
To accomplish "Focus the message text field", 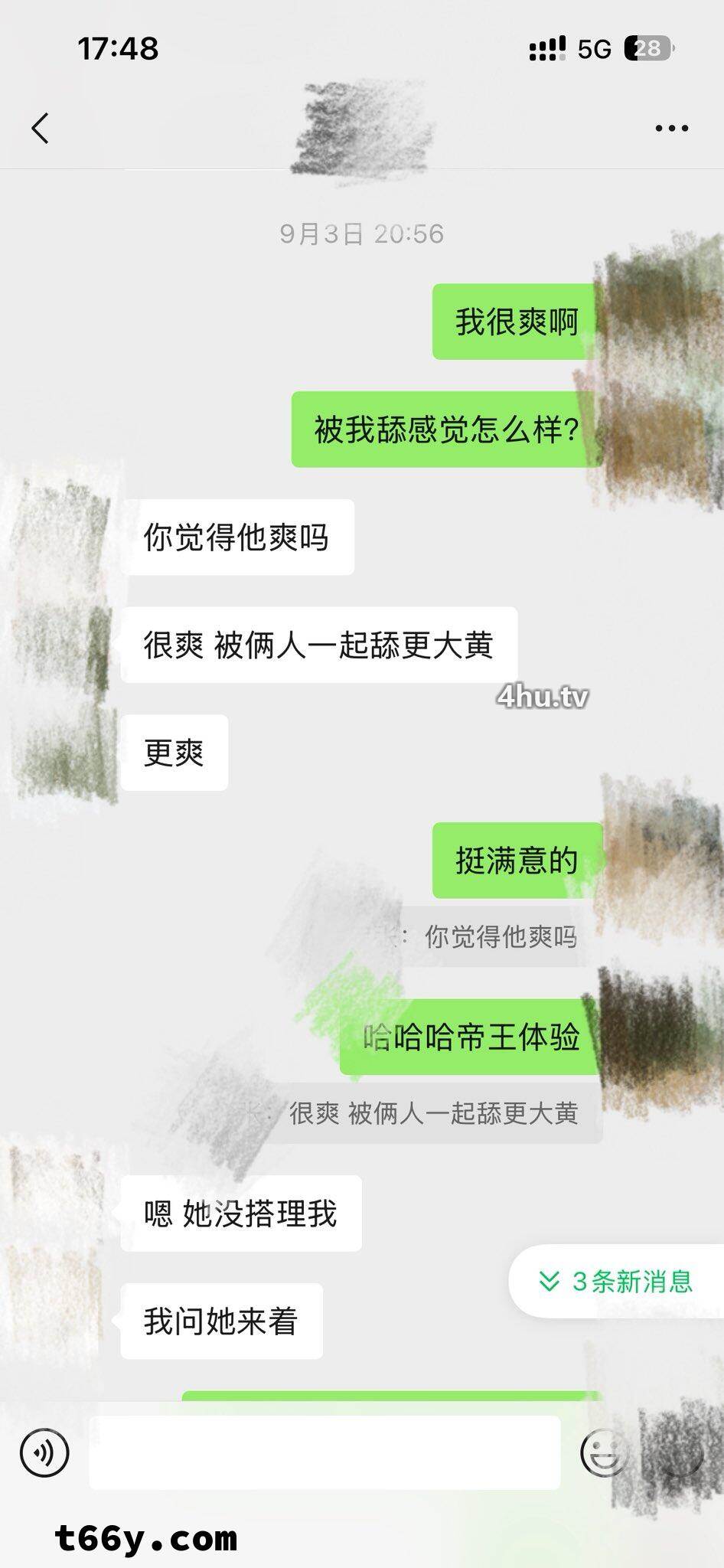I will coord(324,1452).
